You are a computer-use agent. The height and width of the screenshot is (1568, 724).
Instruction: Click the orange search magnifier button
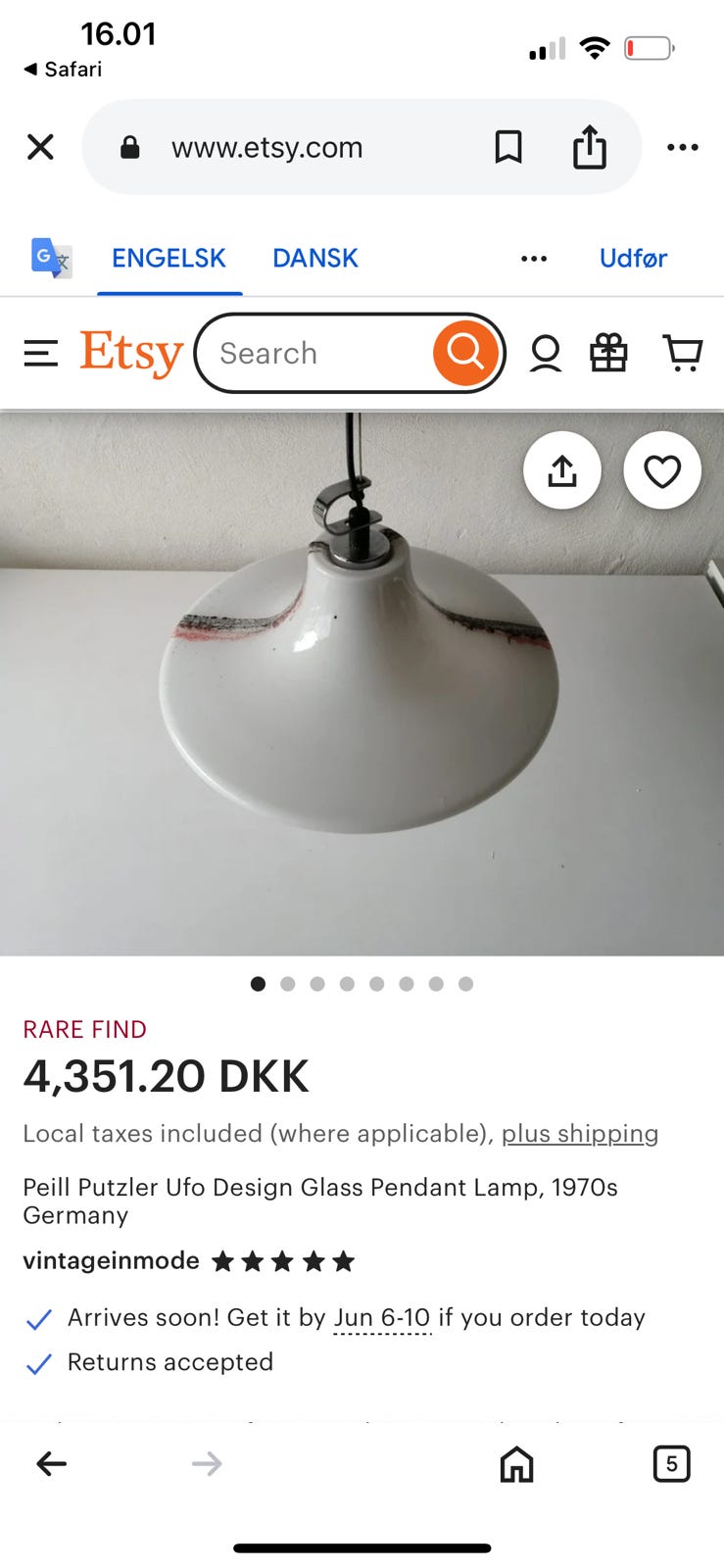point(463,352)
